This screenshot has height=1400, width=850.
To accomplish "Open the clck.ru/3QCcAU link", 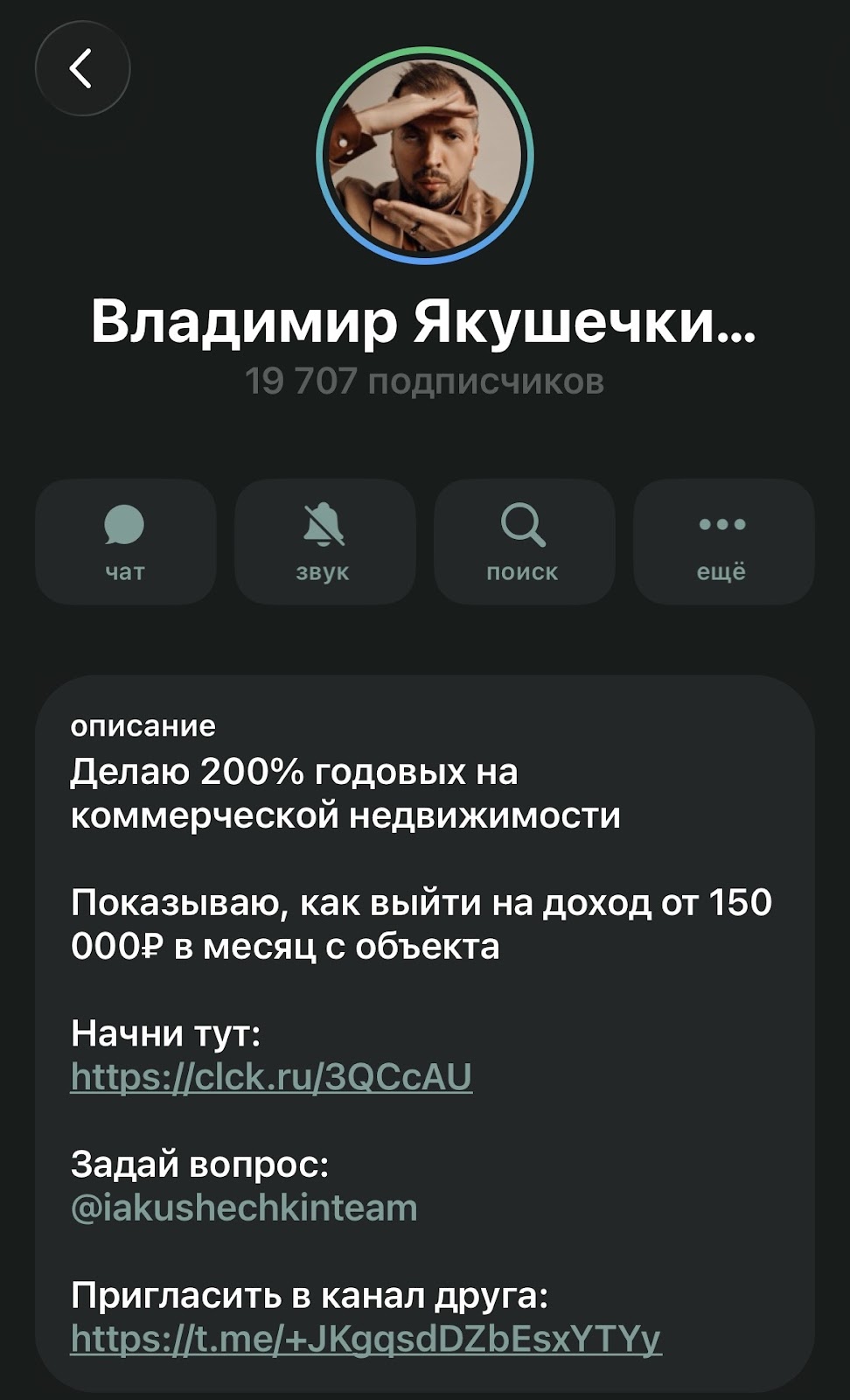I will tap(271, 1077).
